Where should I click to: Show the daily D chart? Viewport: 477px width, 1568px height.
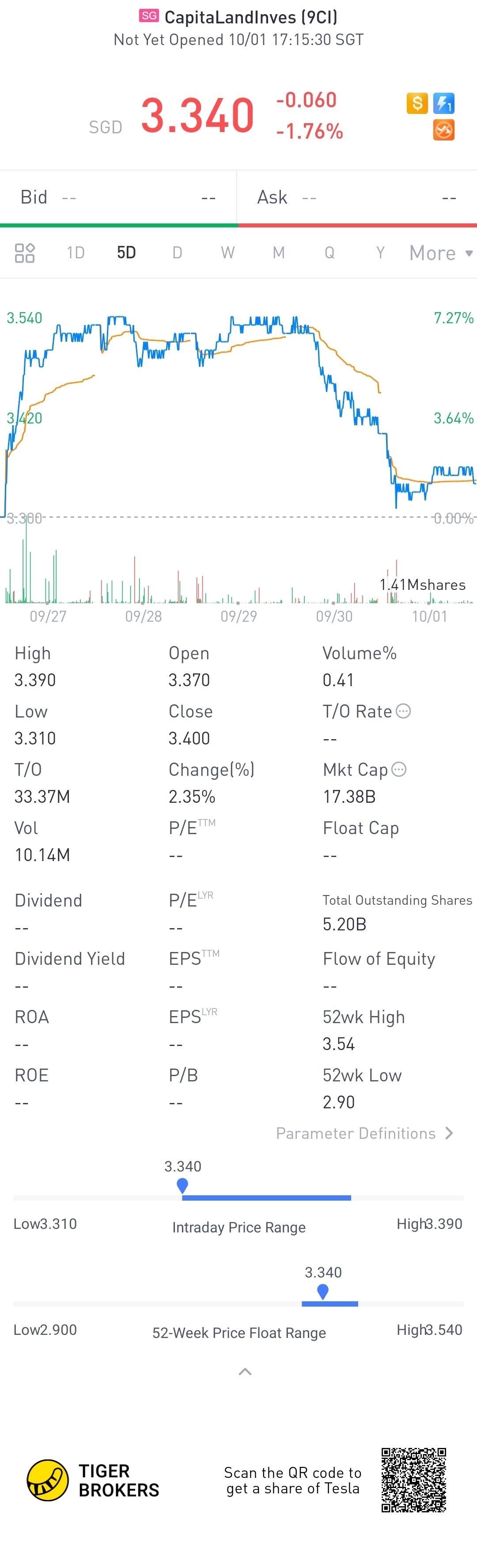tap(177, 253)
